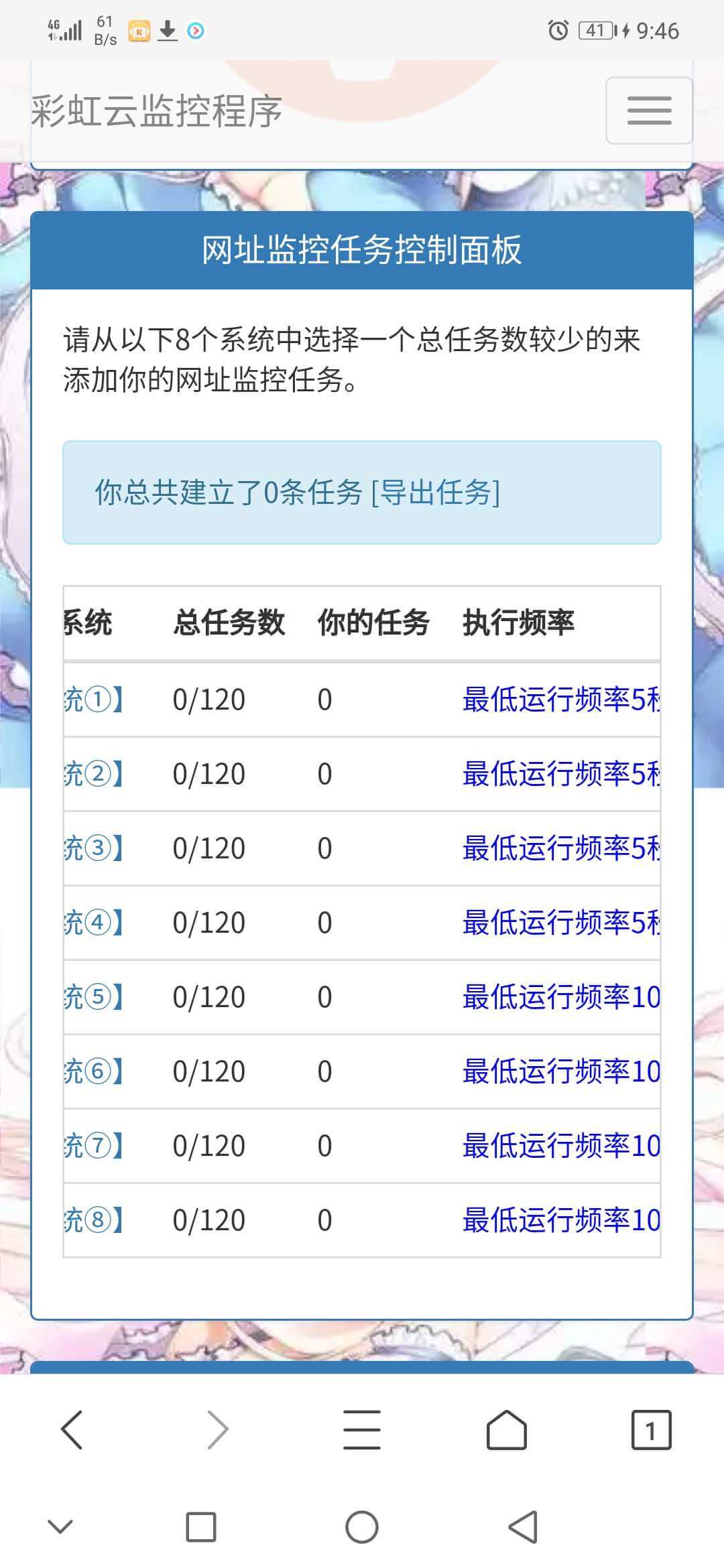Image resolution: width=724 pixels, height=1568 pixels.
Task: Open system ① link in the table
Action: pyautogui.click(x=94, y=700)
